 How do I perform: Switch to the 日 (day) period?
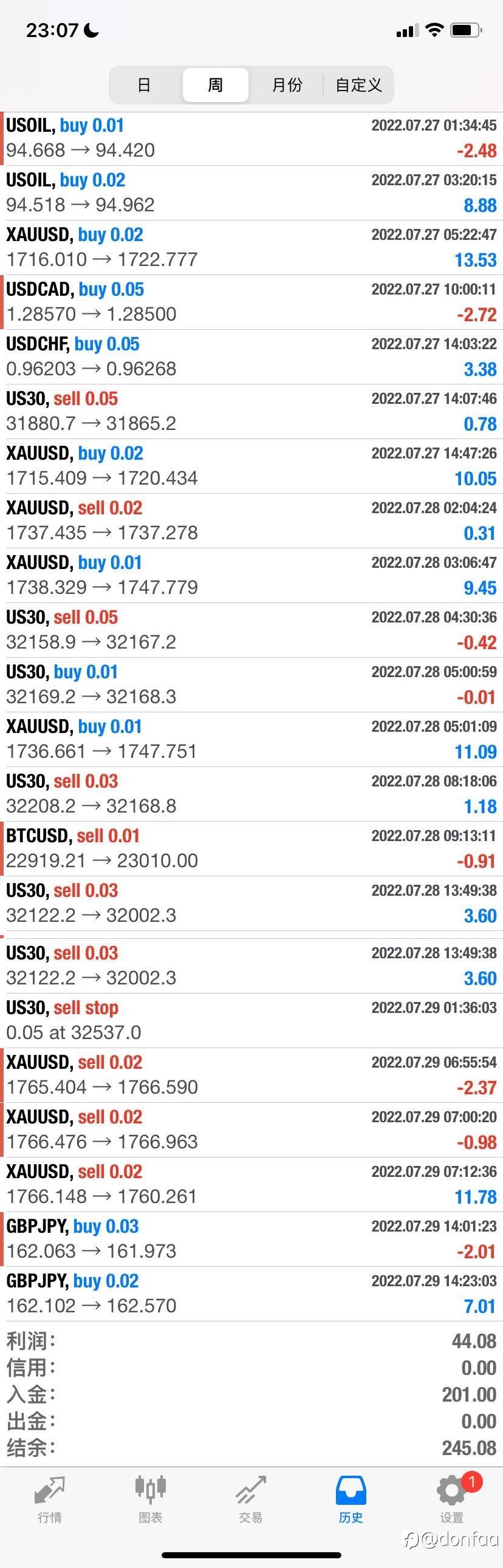[x=145, y=85]
